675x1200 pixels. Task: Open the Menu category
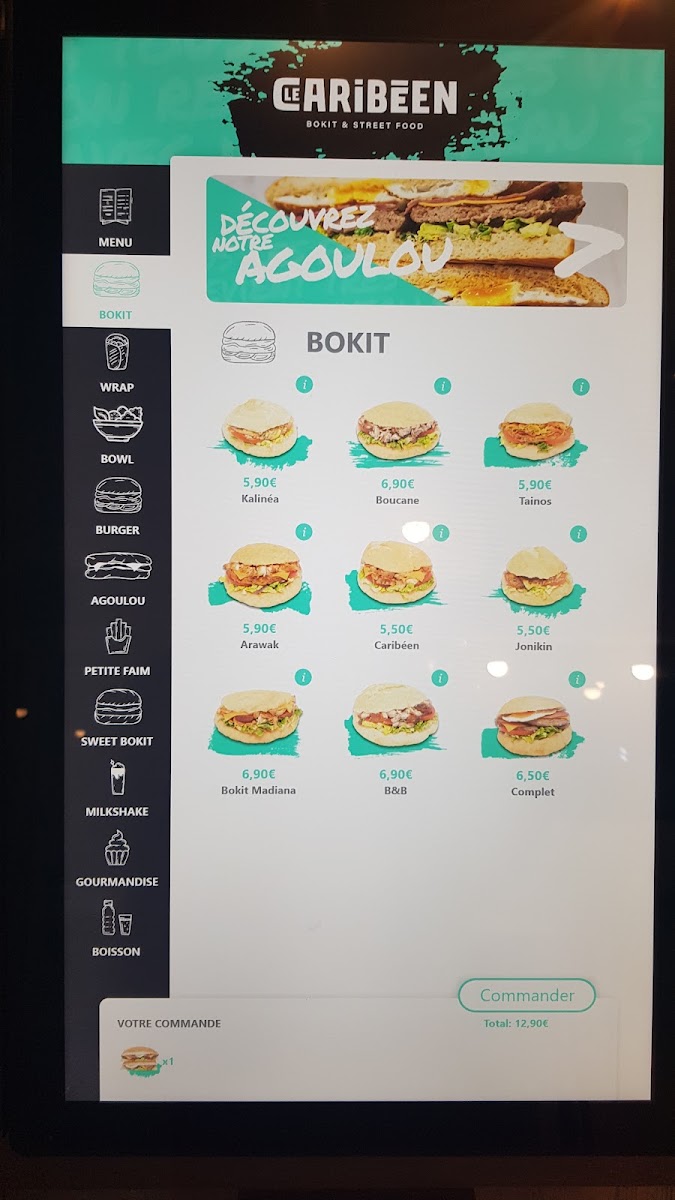click(116, 217)
